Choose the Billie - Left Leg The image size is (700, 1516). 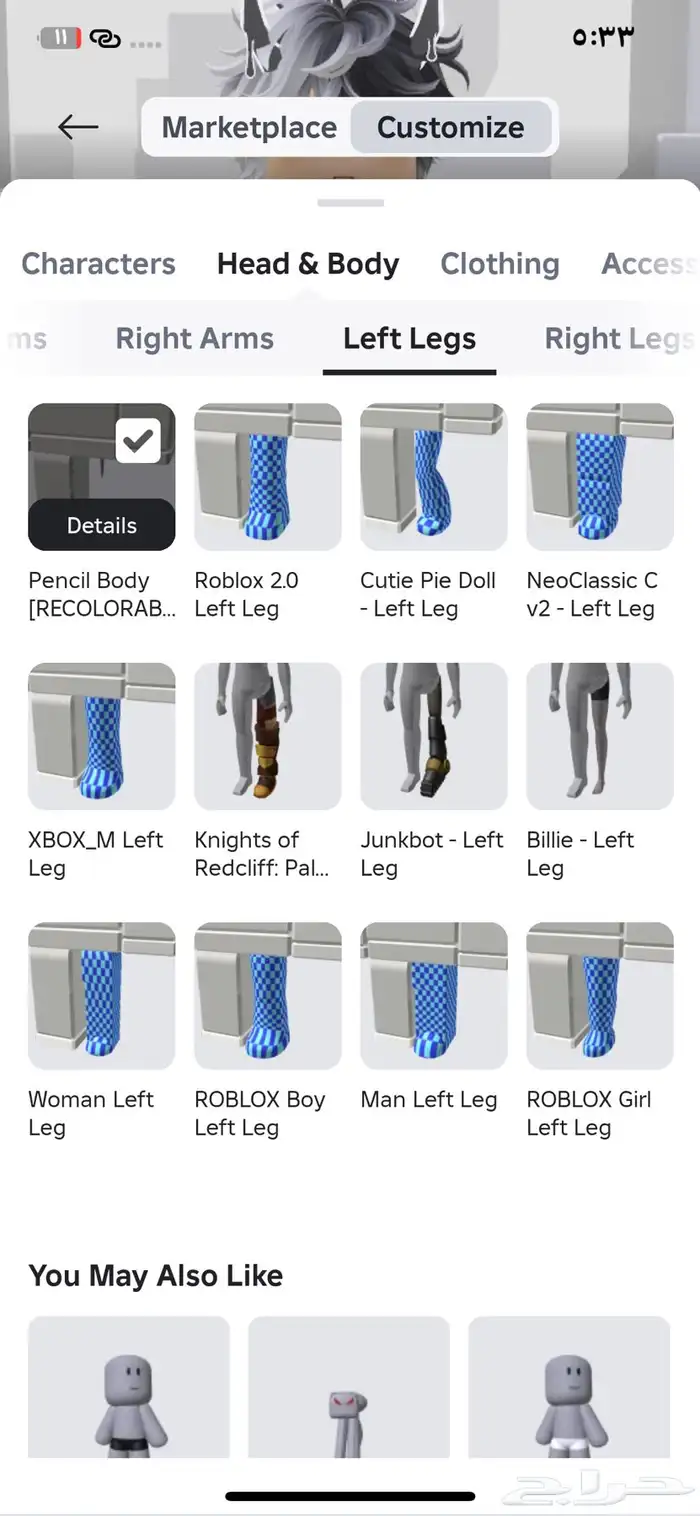(599, 736)
